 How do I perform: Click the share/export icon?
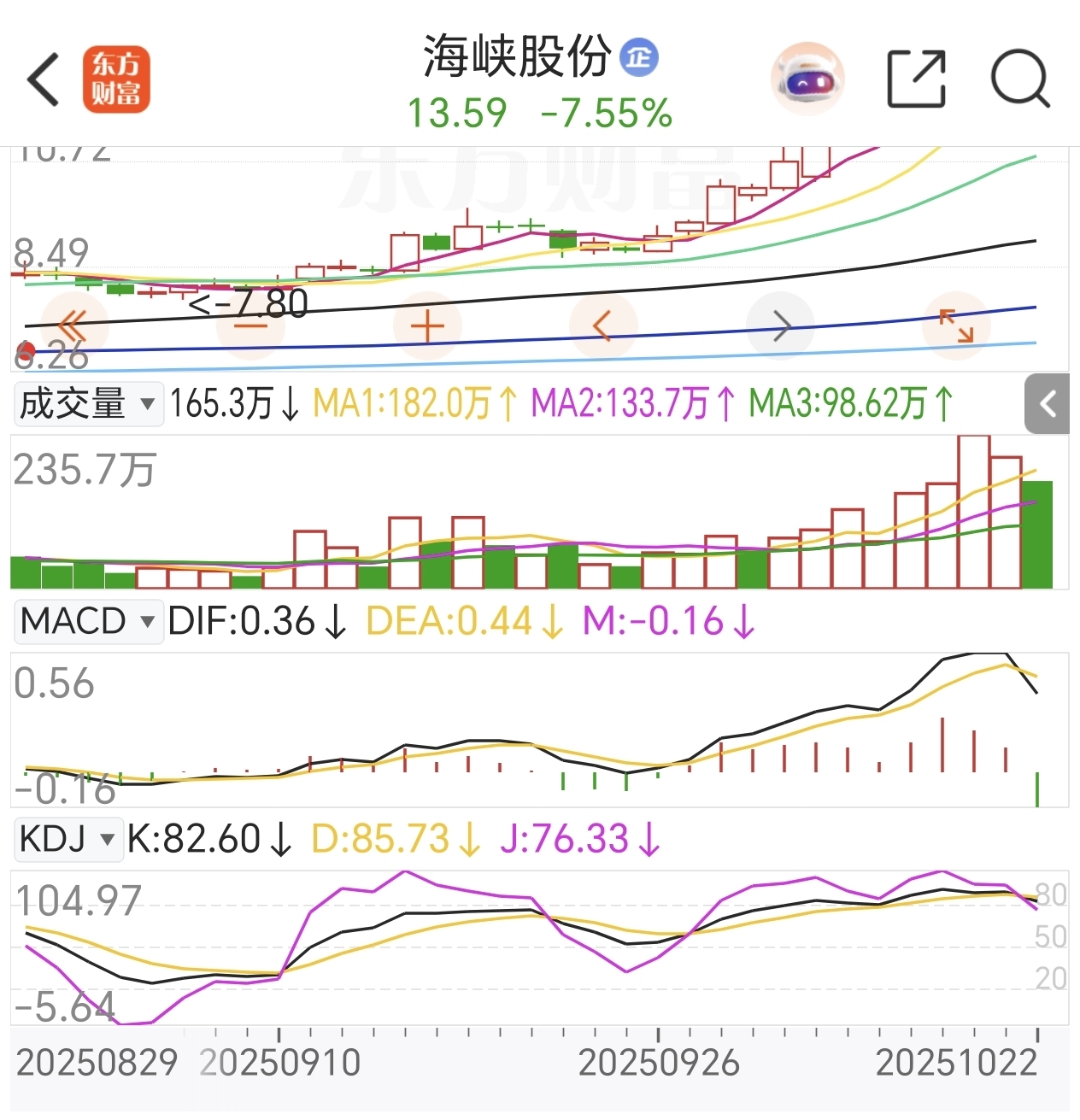click(x=916, y=78)
